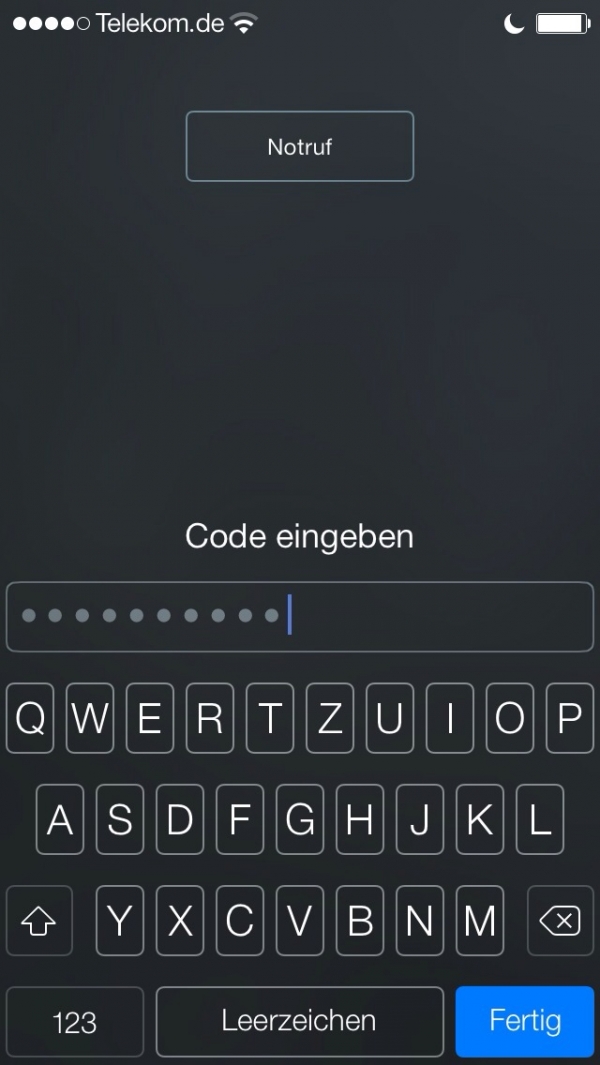Insert a space with Leerzeichen

(299, 1021)
